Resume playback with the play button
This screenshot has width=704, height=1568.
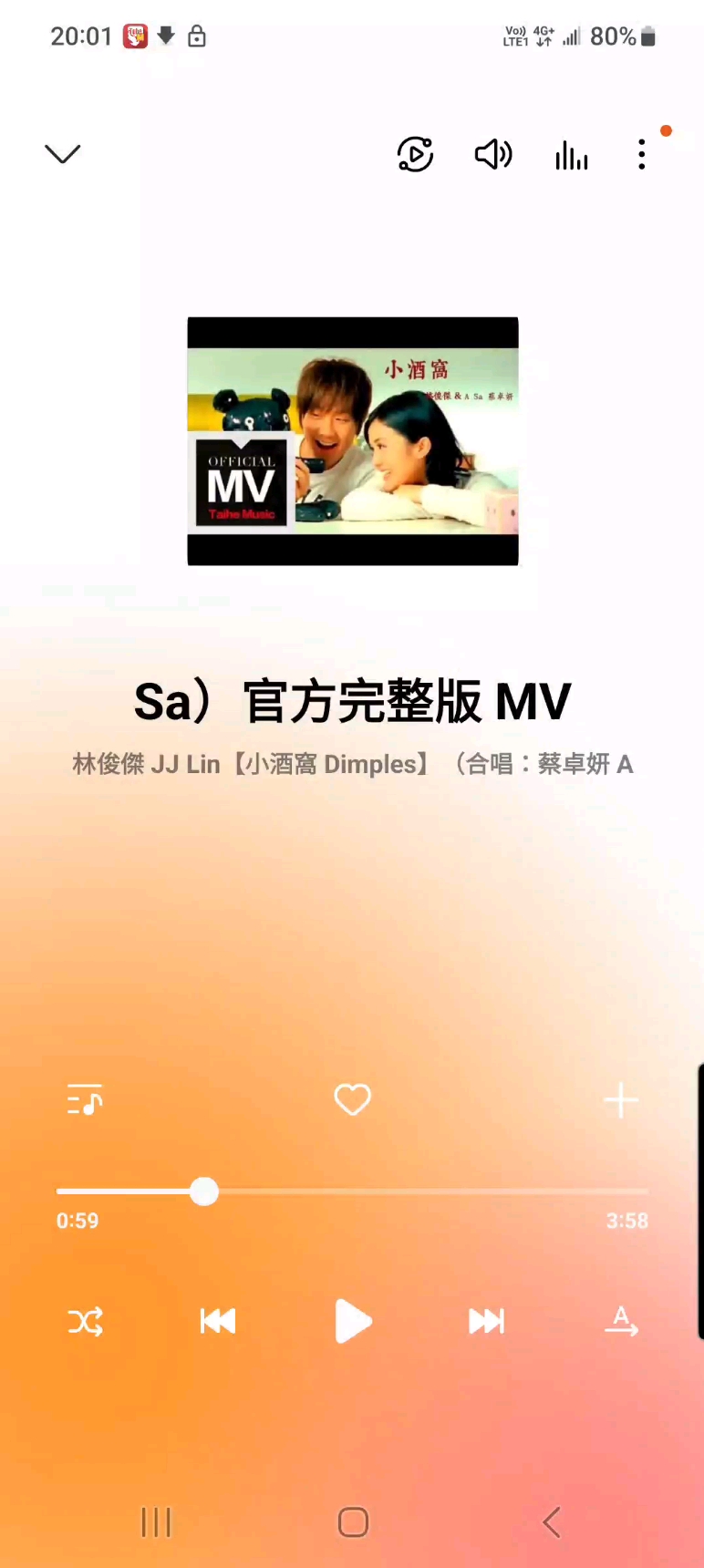tap(353, 1321)
